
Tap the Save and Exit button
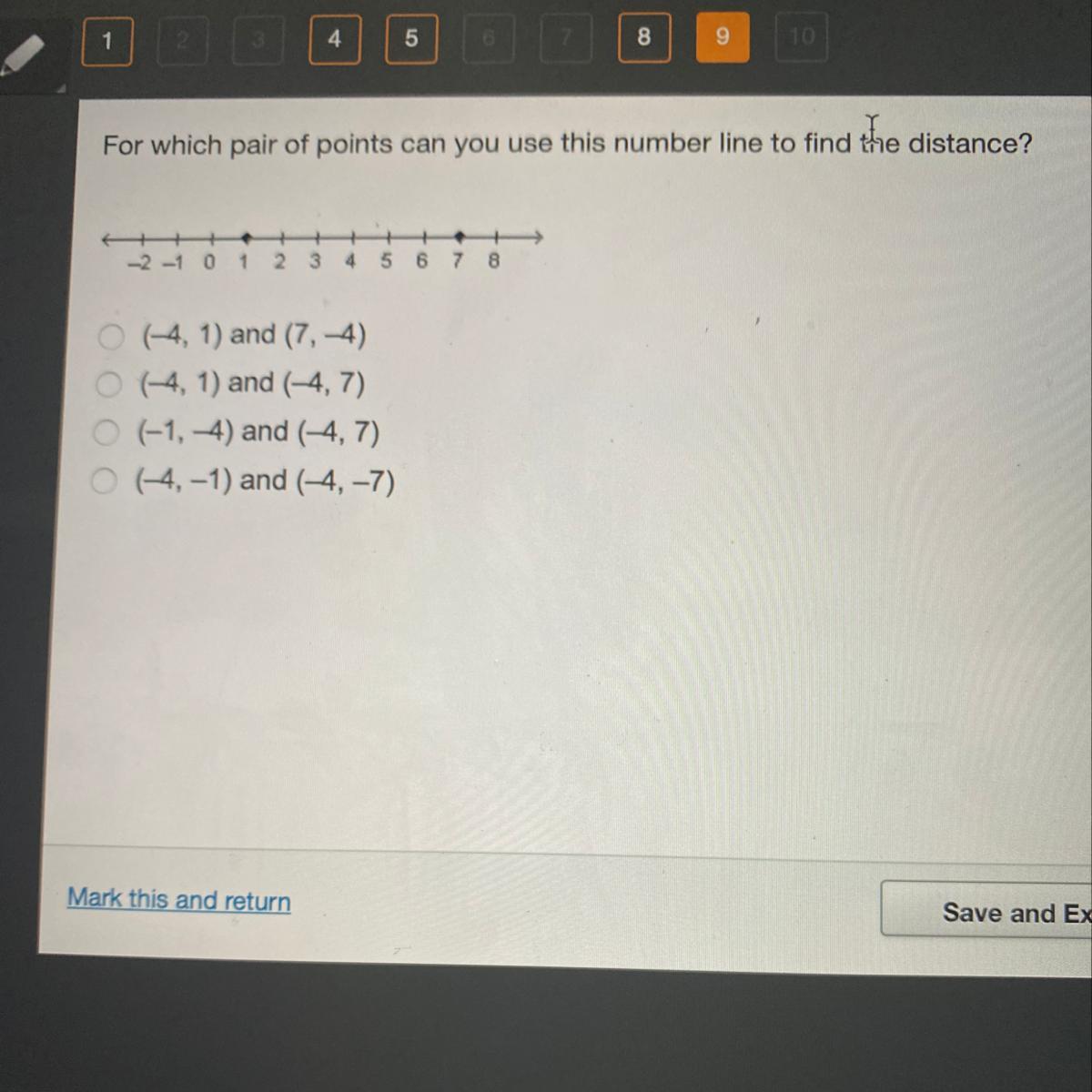986,909
